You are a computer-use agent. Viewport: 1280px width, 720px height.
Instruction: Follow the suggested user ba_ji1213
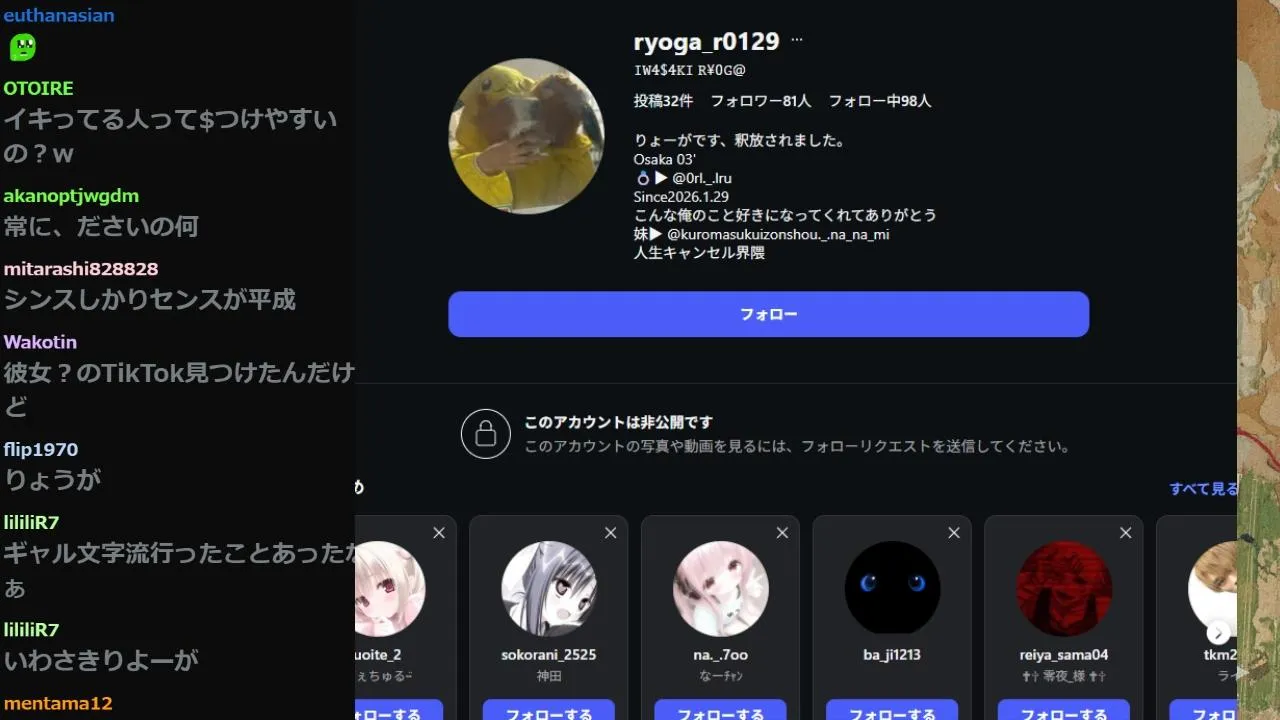click(892, 712)
